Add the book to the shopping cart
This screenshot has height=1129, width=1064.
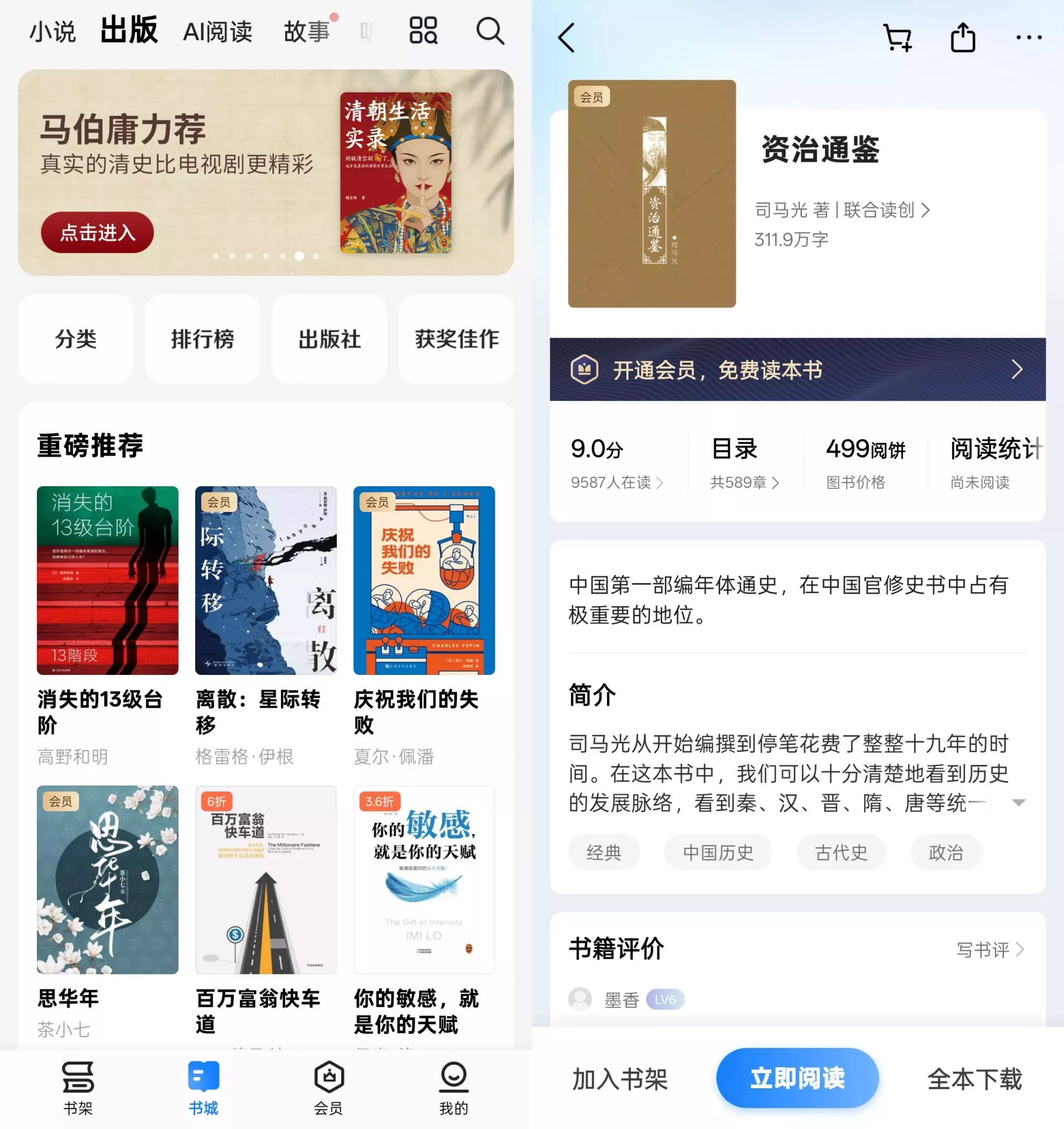(x=898, y=38)
